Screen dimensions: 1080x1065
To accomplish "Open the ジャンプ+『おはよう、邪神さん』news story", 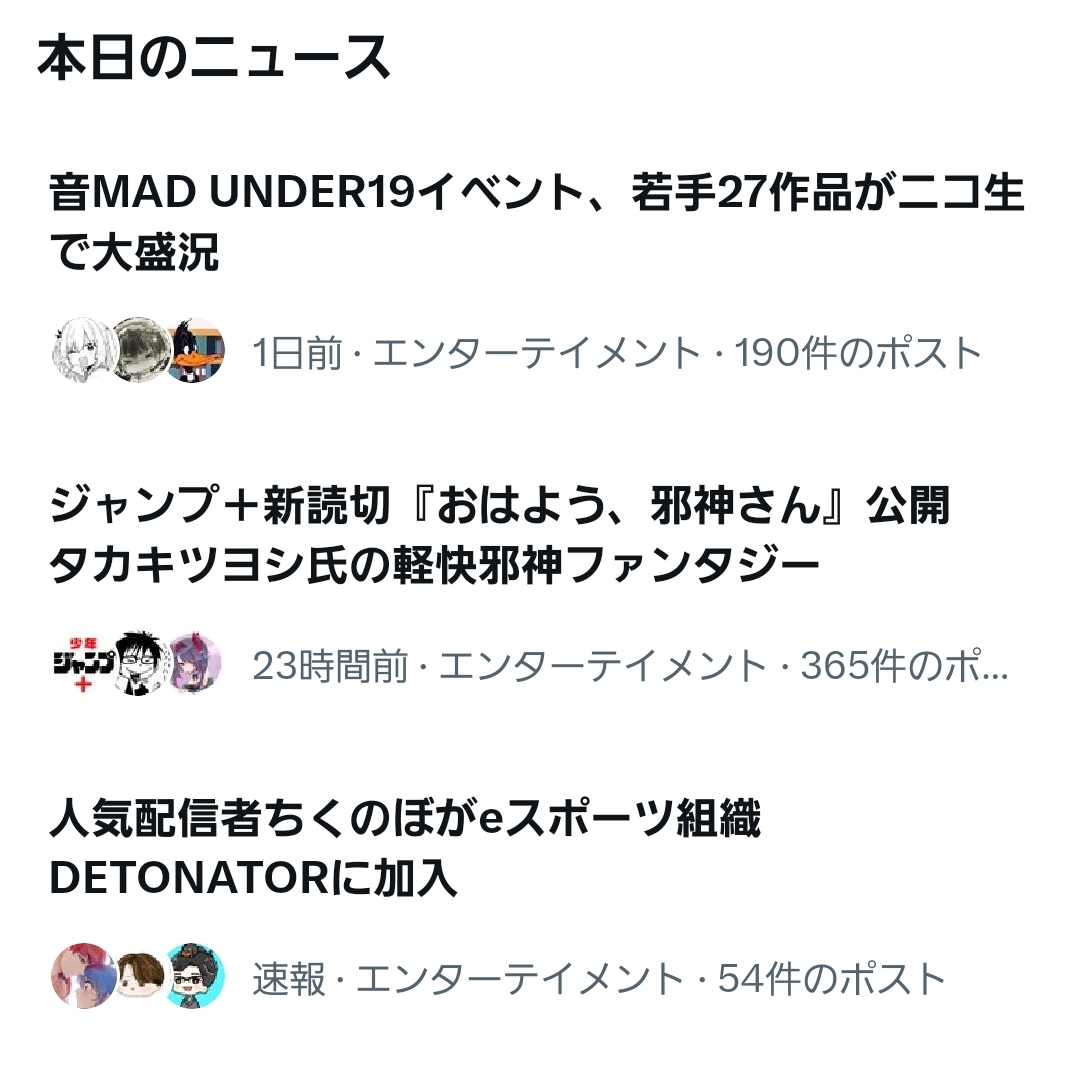I will pyautogui.click(x=500, y=536).
